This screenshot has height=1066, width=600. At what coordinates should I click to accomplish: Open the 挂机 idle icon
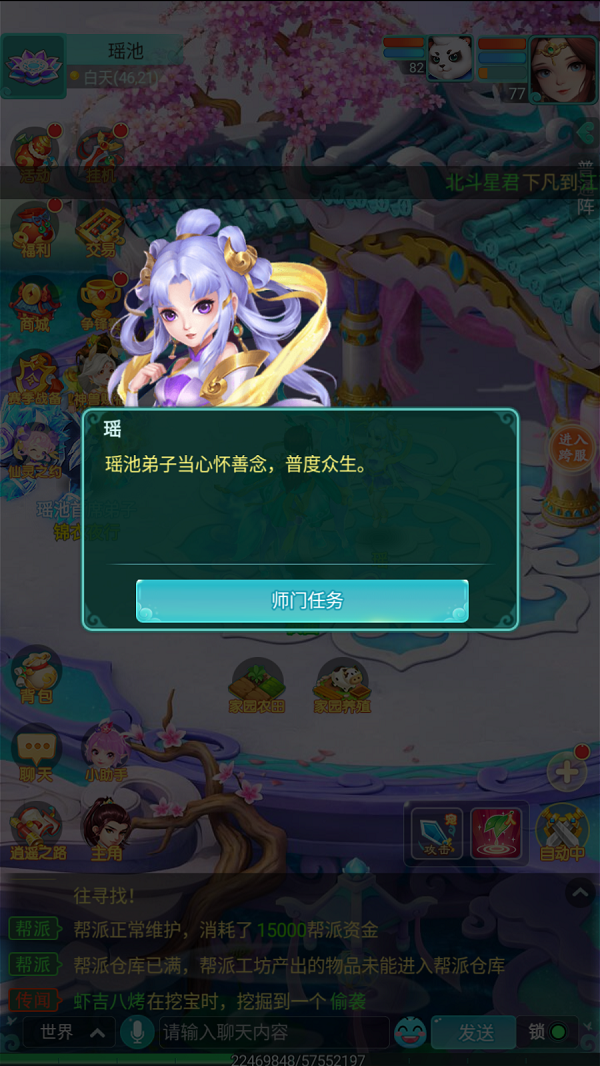point(100,155)
